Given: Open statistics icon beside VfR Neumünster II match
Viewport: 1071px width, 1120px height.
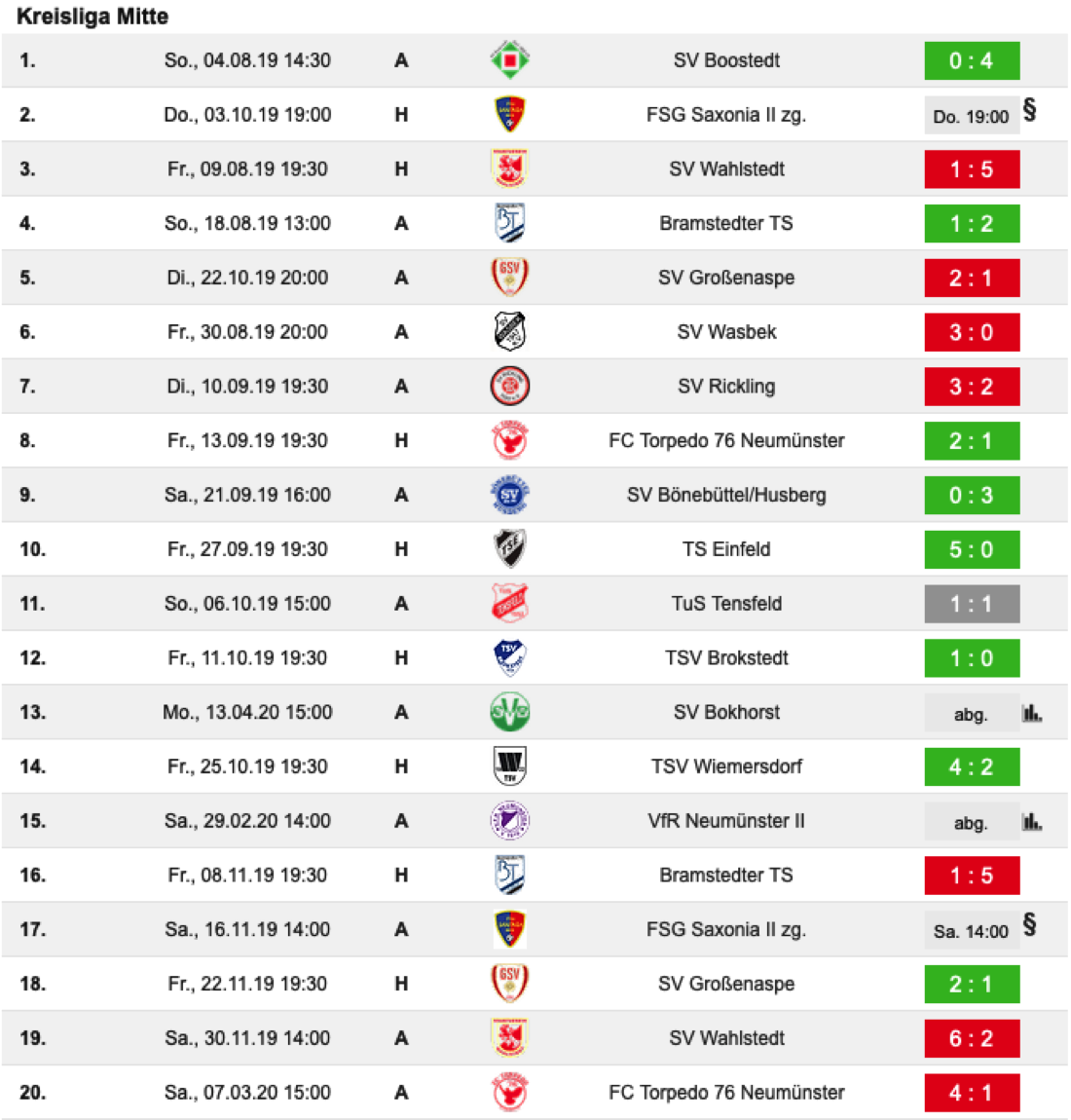Looking at the screenshot, I should coord(1031,821).
